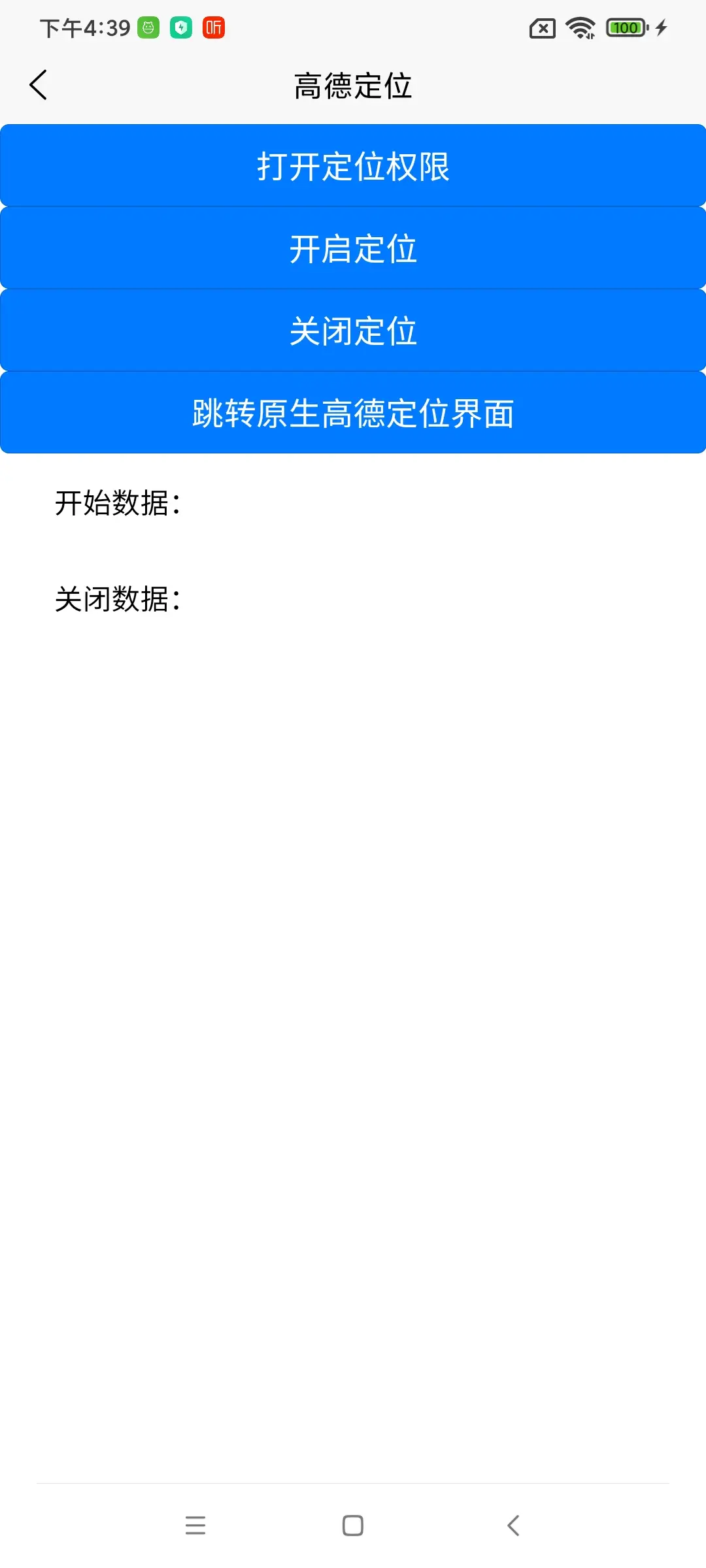The image size is (706, 1568).
Task: Start location with 开启定位
Action: pyautogui.click(x=353, y=248)
